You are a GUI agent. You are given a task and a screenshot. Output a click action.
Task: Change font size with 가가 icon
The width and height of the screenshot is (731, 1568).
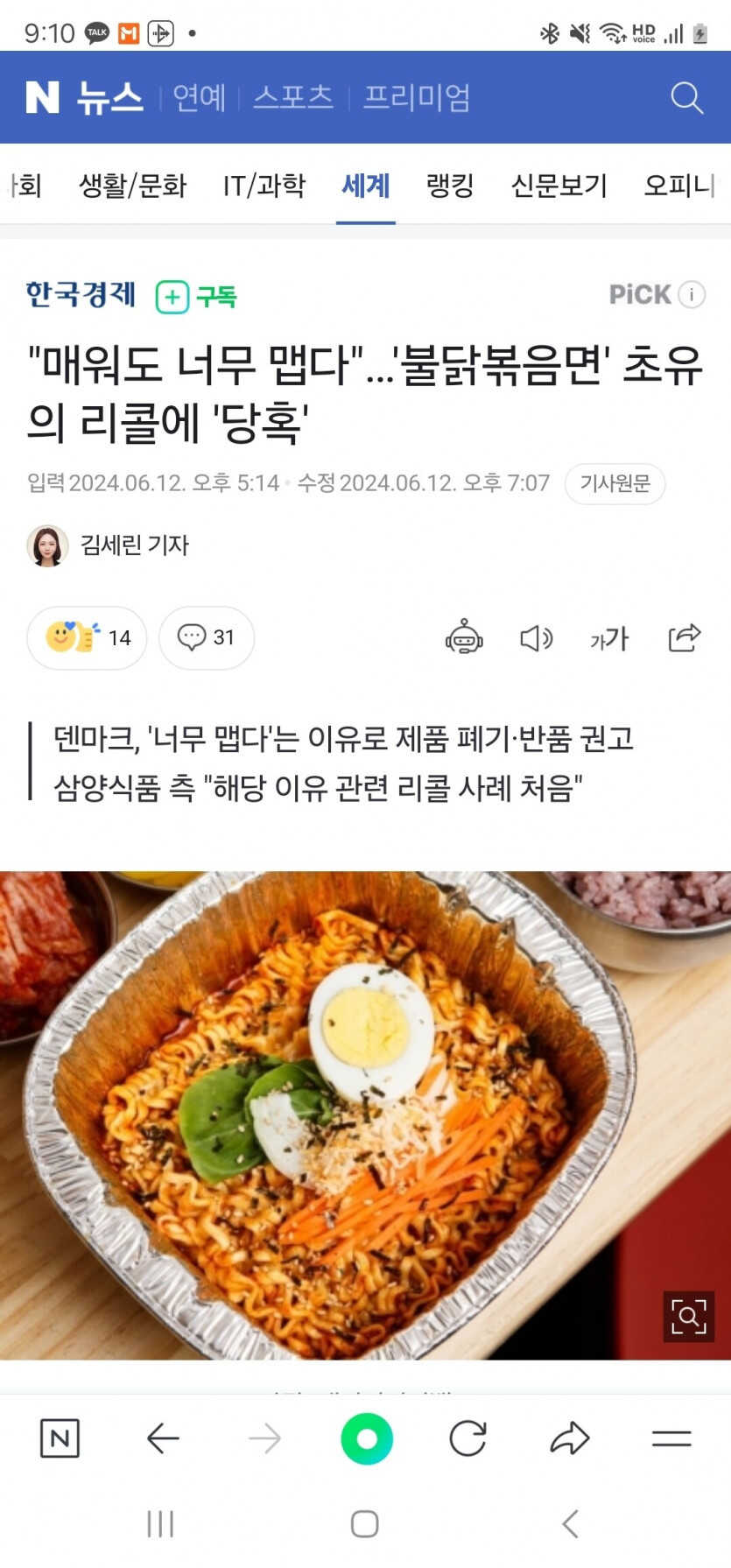(609, 638)
